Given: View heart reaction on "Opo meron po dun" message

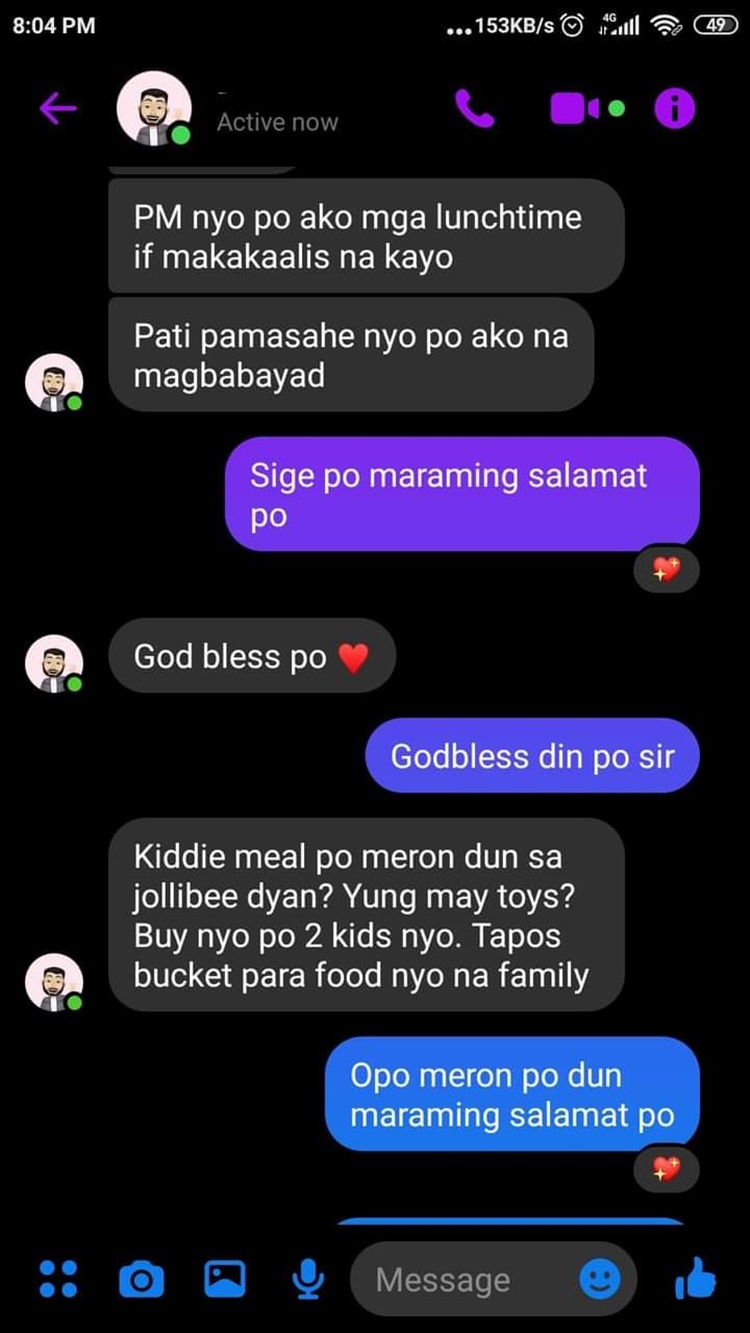Looking at the screenshot, I should 666,1168.
